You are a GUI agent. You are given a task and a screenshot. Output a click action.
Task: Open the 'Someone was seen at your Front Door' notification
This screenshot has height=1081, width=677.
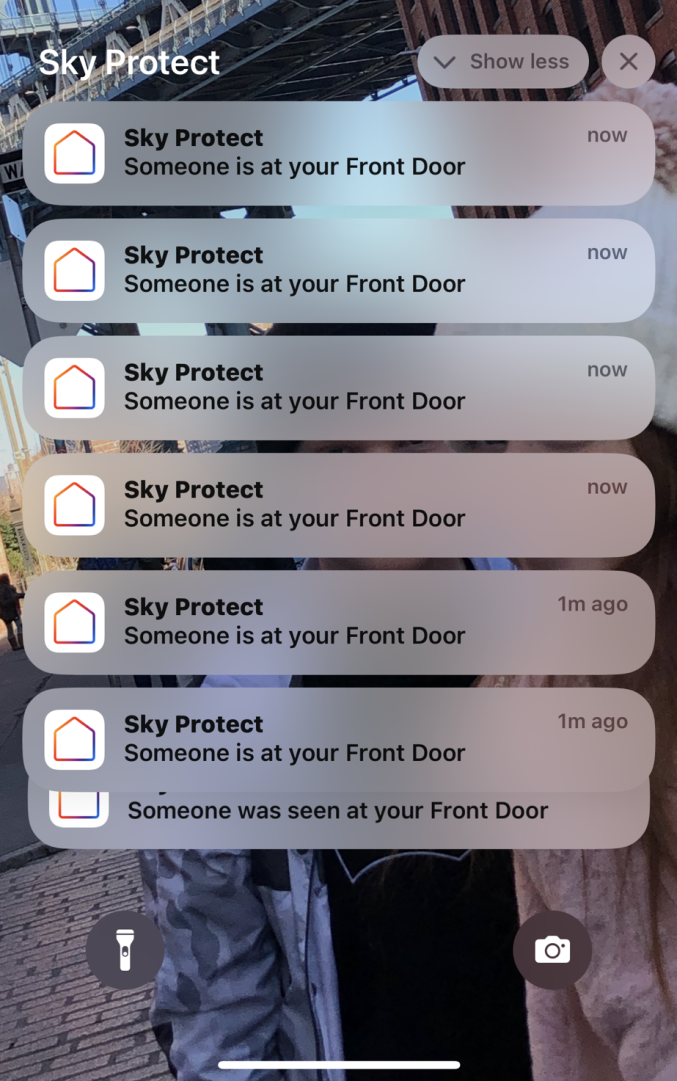tap(338, 817)
